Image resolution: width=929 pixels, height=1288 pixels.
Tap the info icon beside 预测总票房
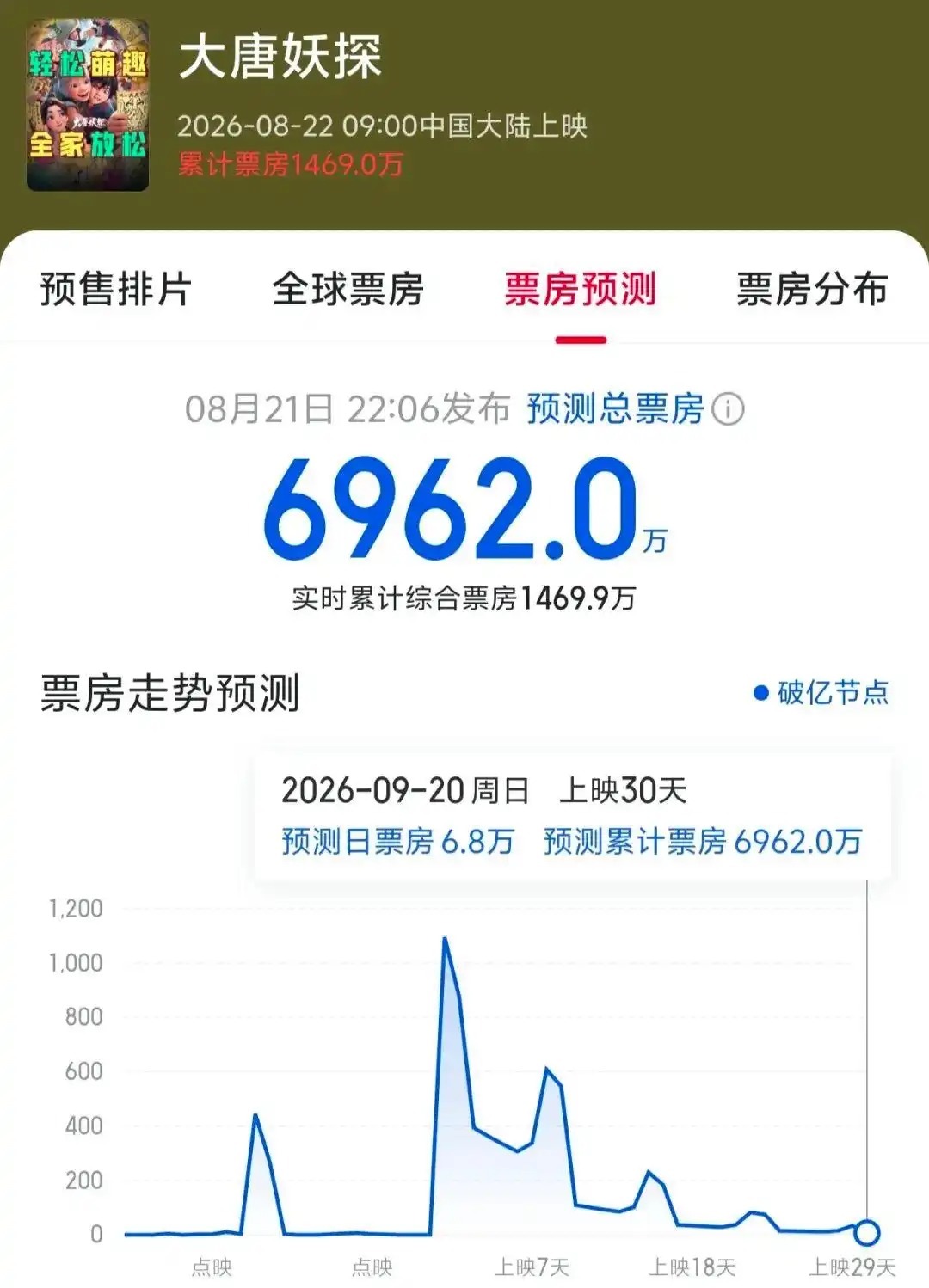(x=728, y=409)
